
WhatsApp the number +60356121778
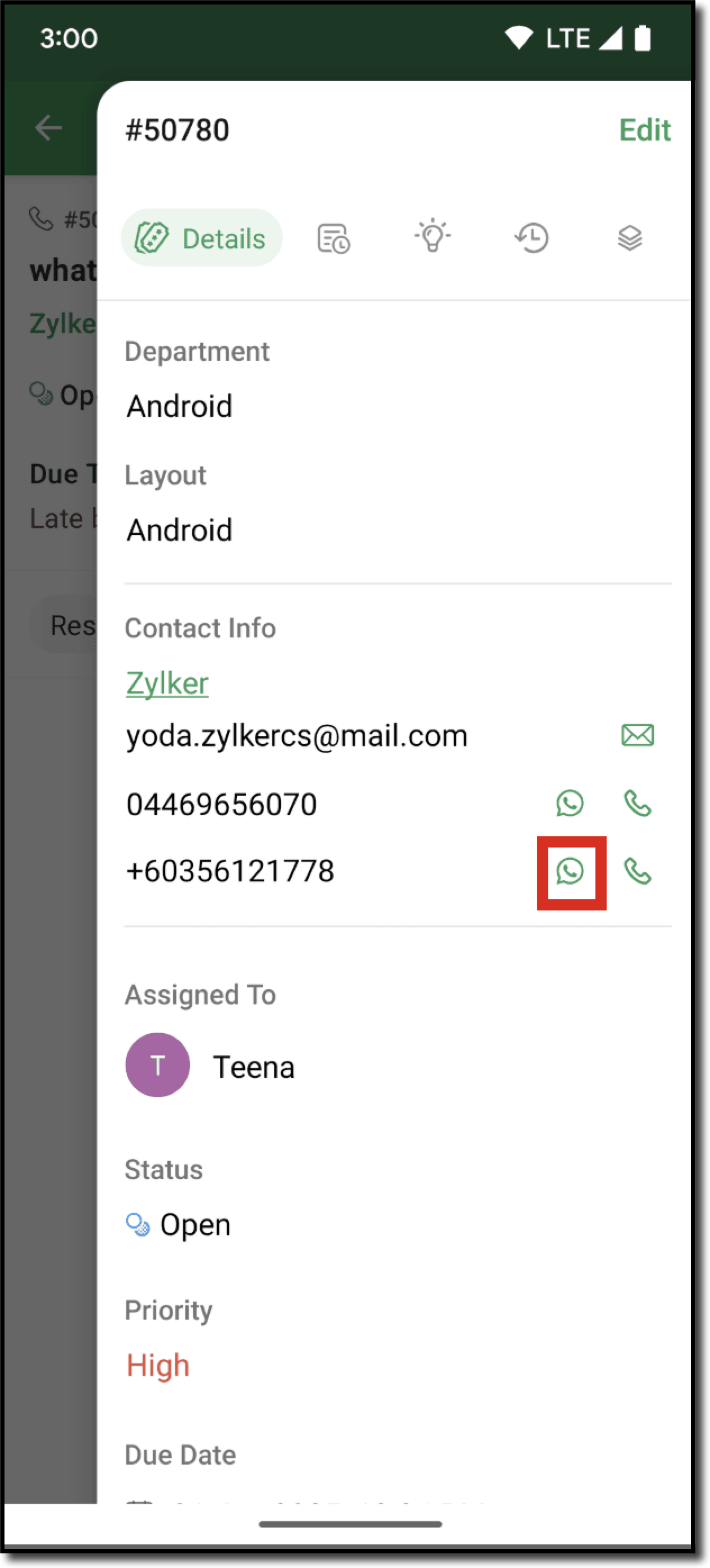(x=570, y=872)
